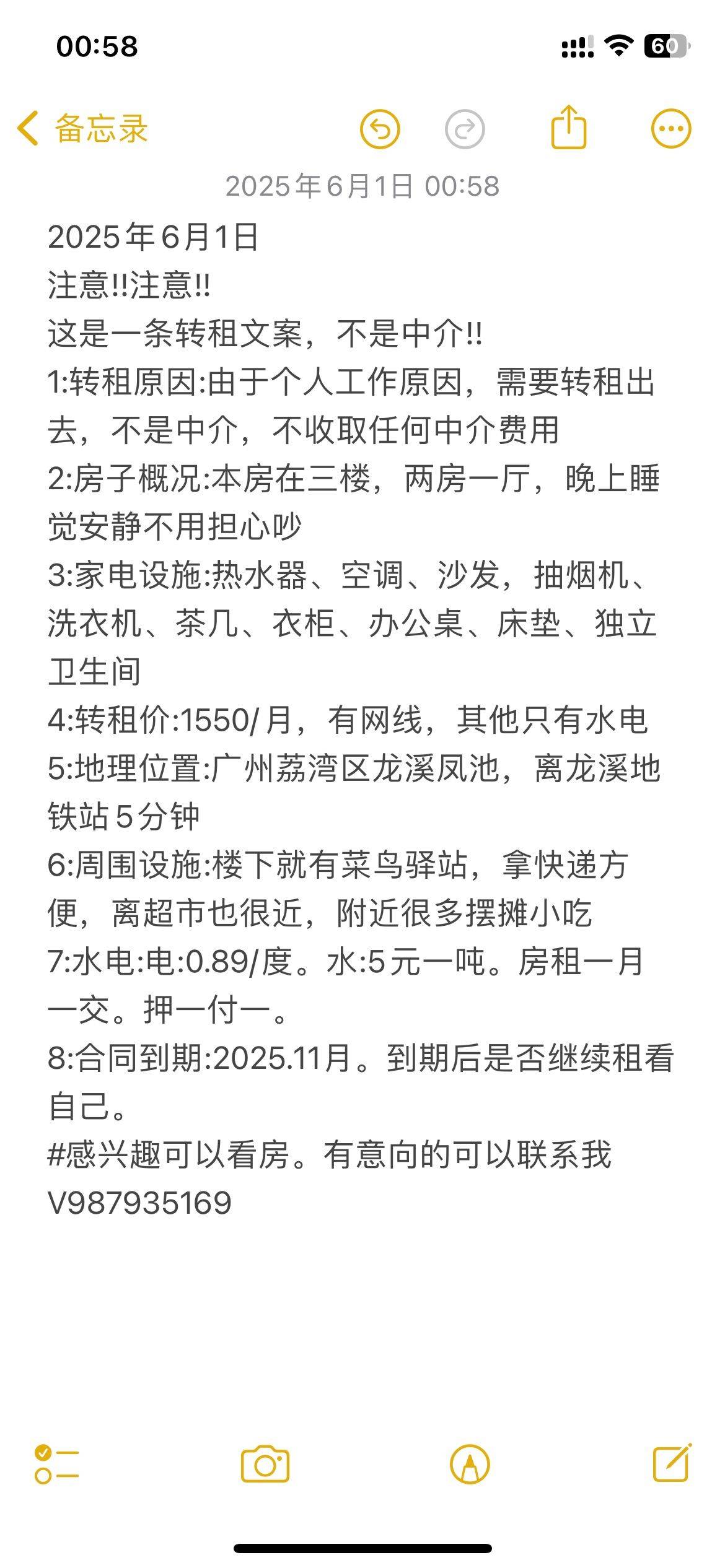Redo the last edit

click(x=465, y=129)
